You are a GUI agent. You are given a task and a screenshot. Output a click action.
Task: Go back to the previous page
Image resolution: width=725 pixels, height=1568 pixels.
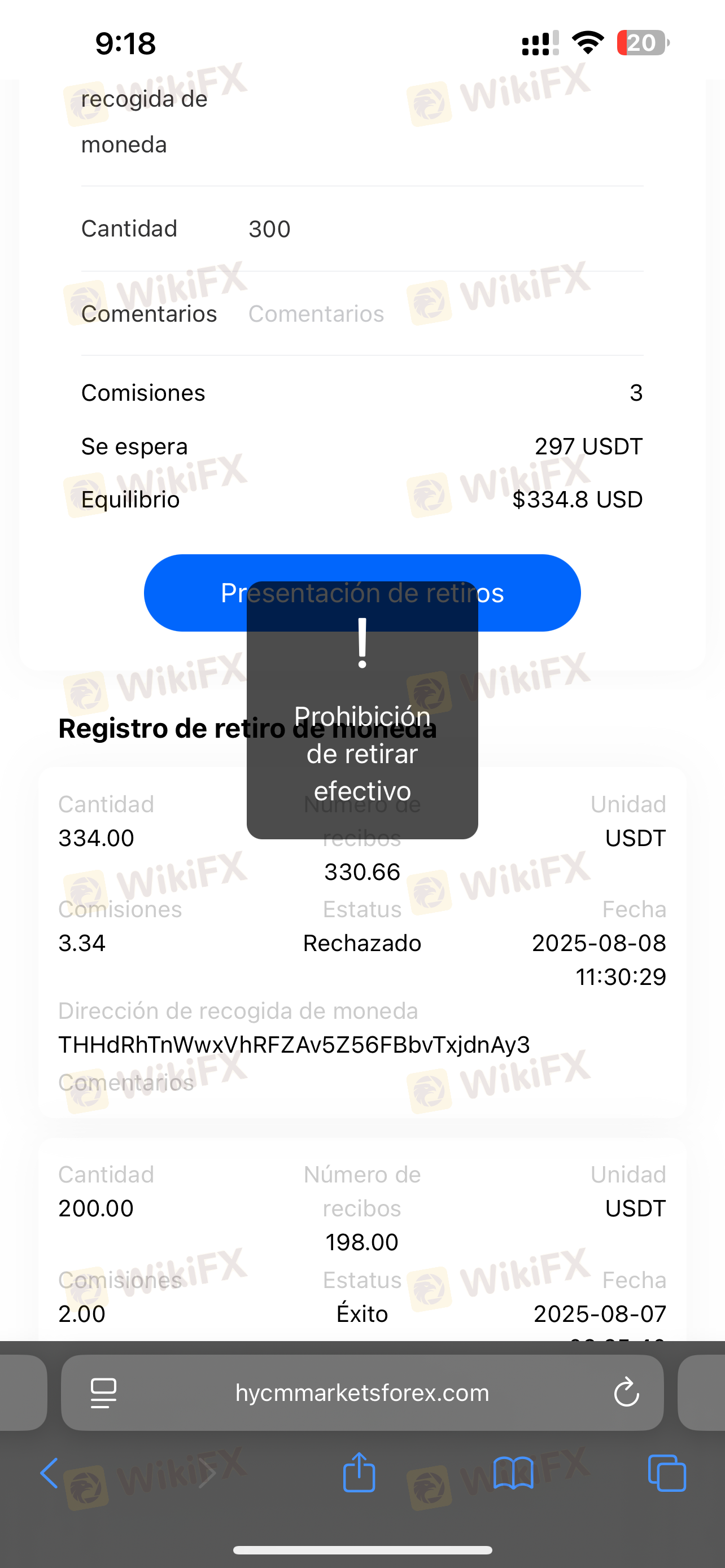[x=50, y=1473]
